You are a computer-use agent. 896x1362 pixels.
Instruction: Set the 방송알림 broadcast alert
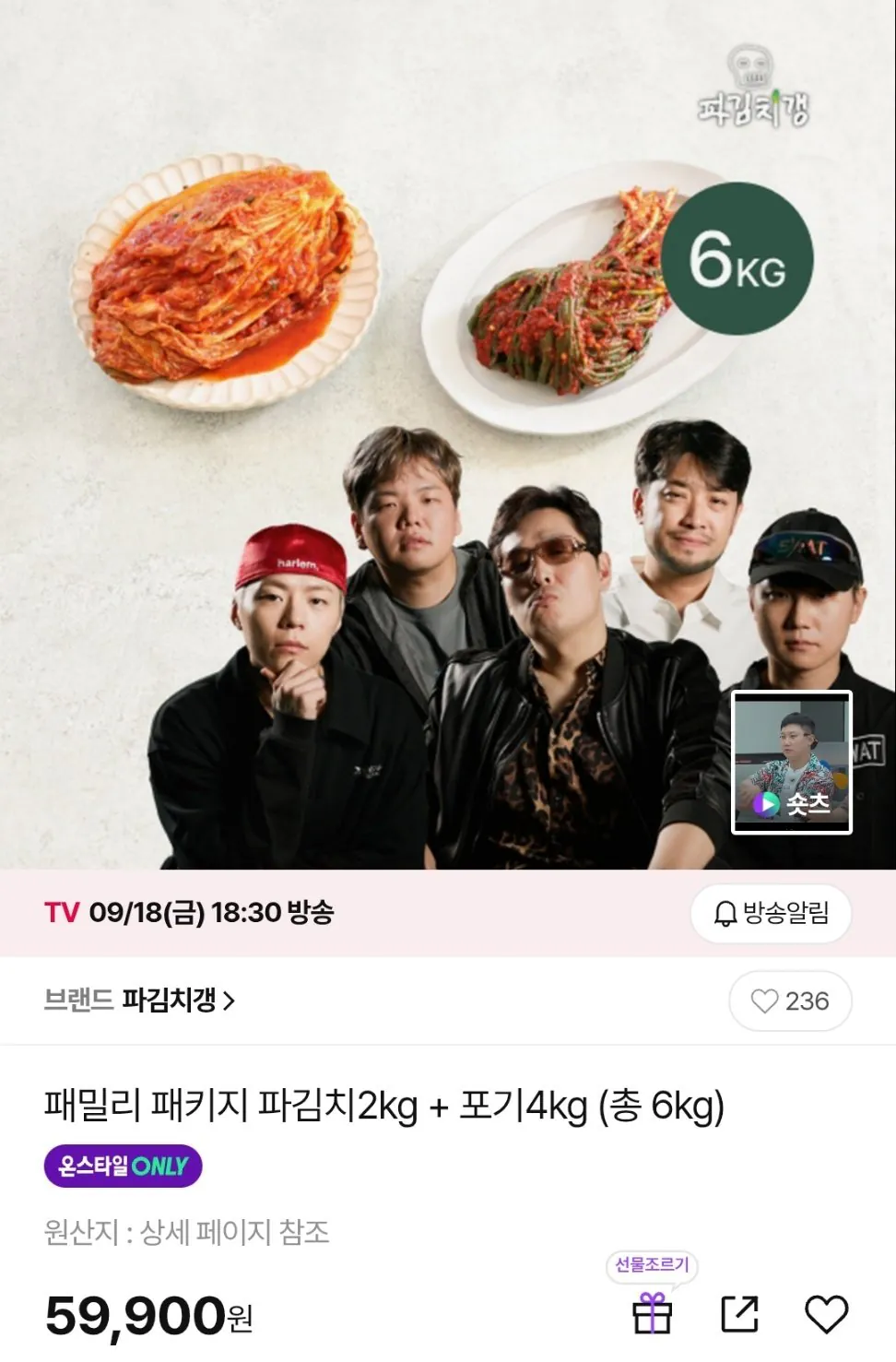tap(771, 913)
